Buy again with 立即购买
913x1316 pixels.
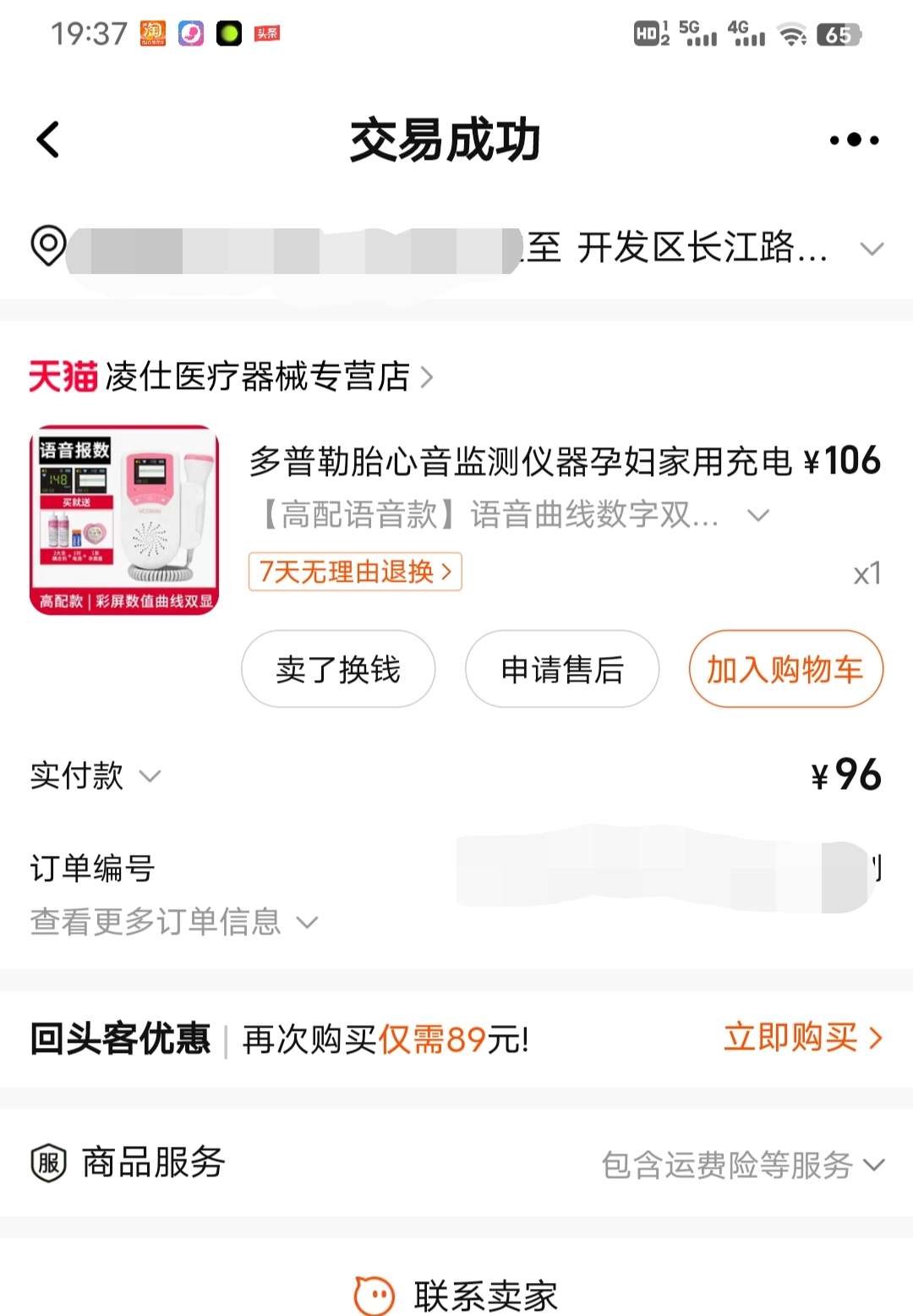pos(801,1037)
